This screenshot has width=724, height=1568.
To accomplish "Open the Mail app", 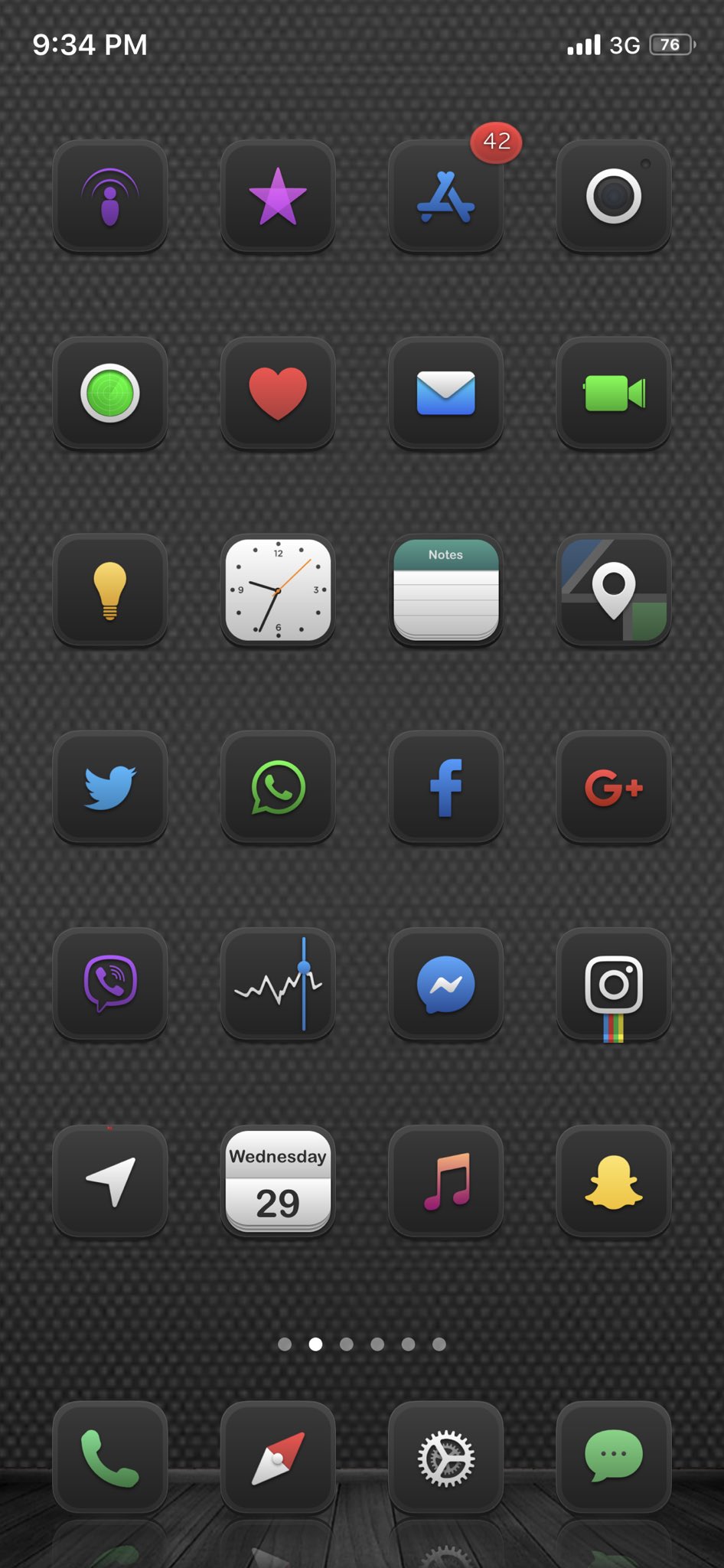I will pos(445,393).
